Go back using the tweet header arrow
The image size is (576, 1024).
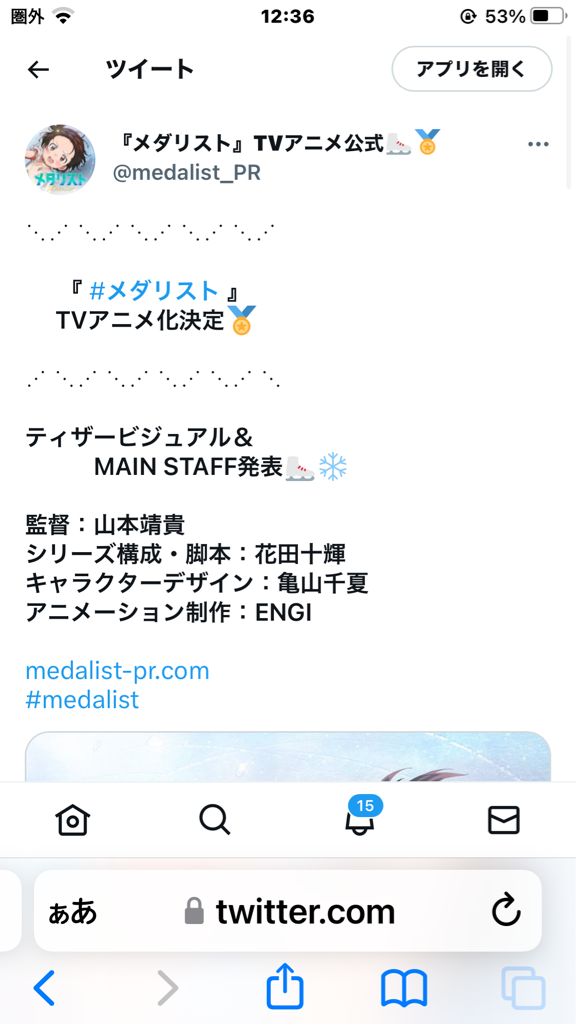coord(39,69)
